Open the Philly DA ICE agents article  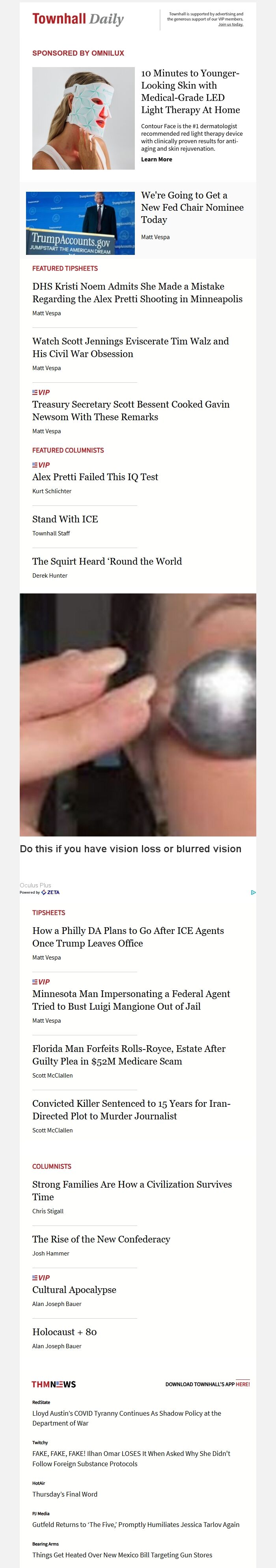(128, 937)
